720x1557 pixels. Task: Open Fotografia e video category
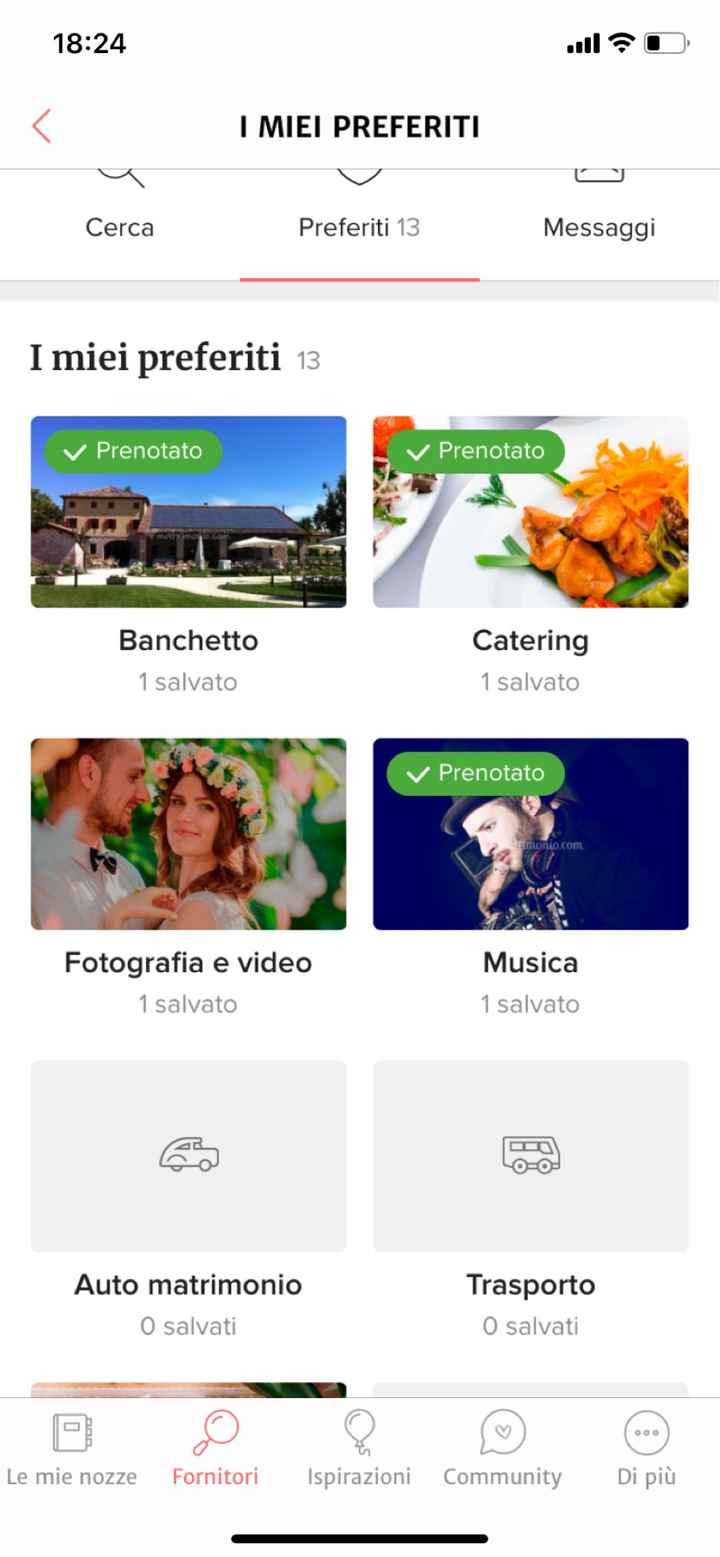[x=189, y=834]
